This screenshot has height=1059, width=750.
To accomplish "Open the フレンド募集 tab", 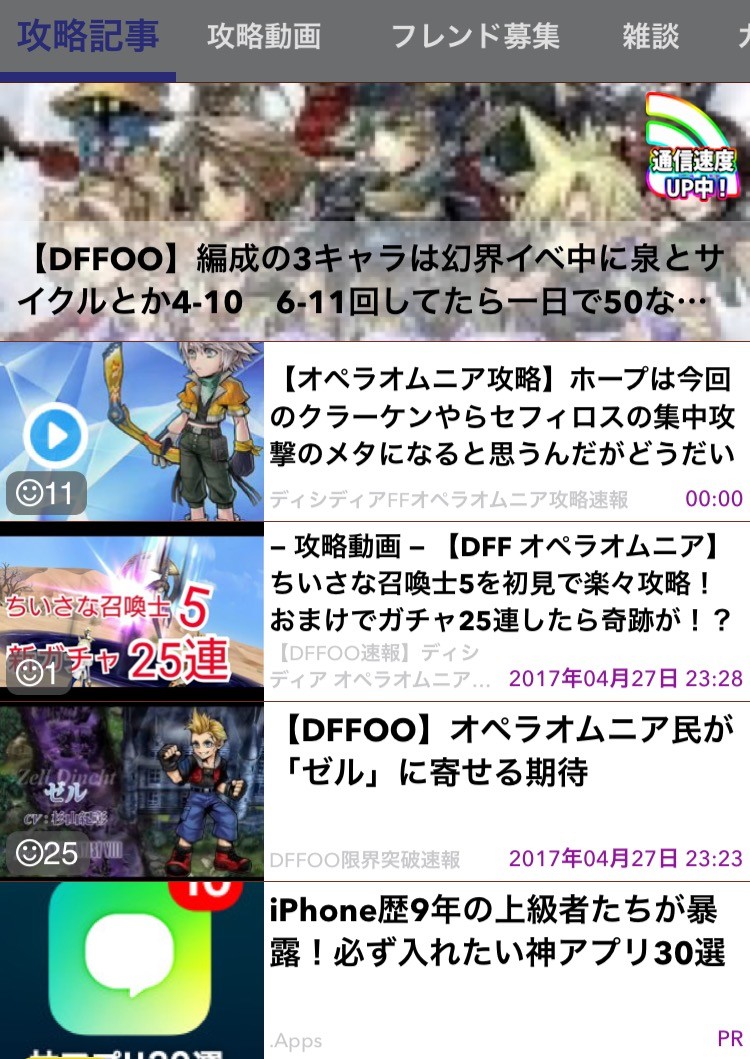I will click(x=476, y=36).
